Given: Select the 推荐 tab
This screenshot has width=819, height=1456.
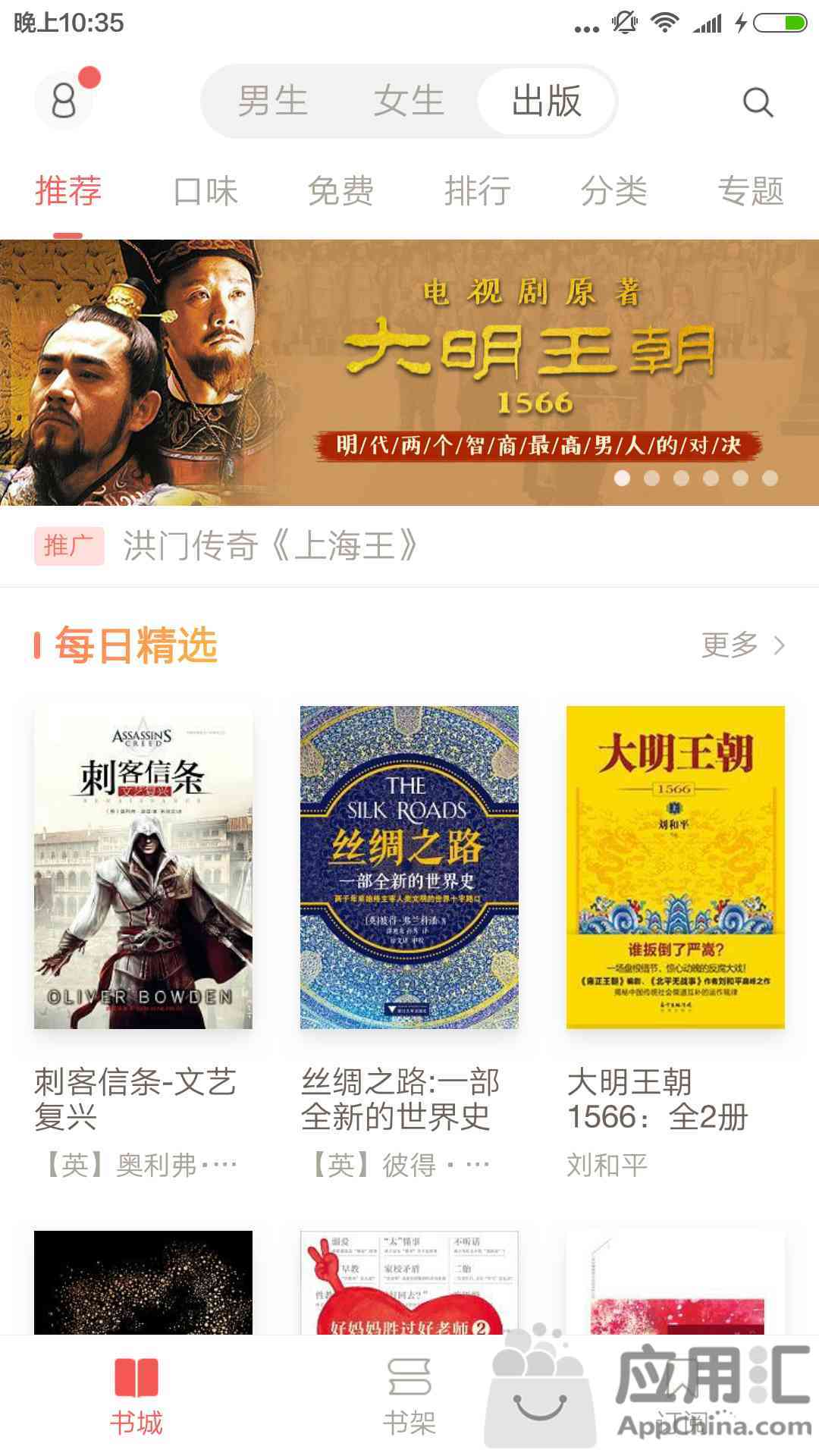Looking at the screenshot, I should tap(68, 191).
